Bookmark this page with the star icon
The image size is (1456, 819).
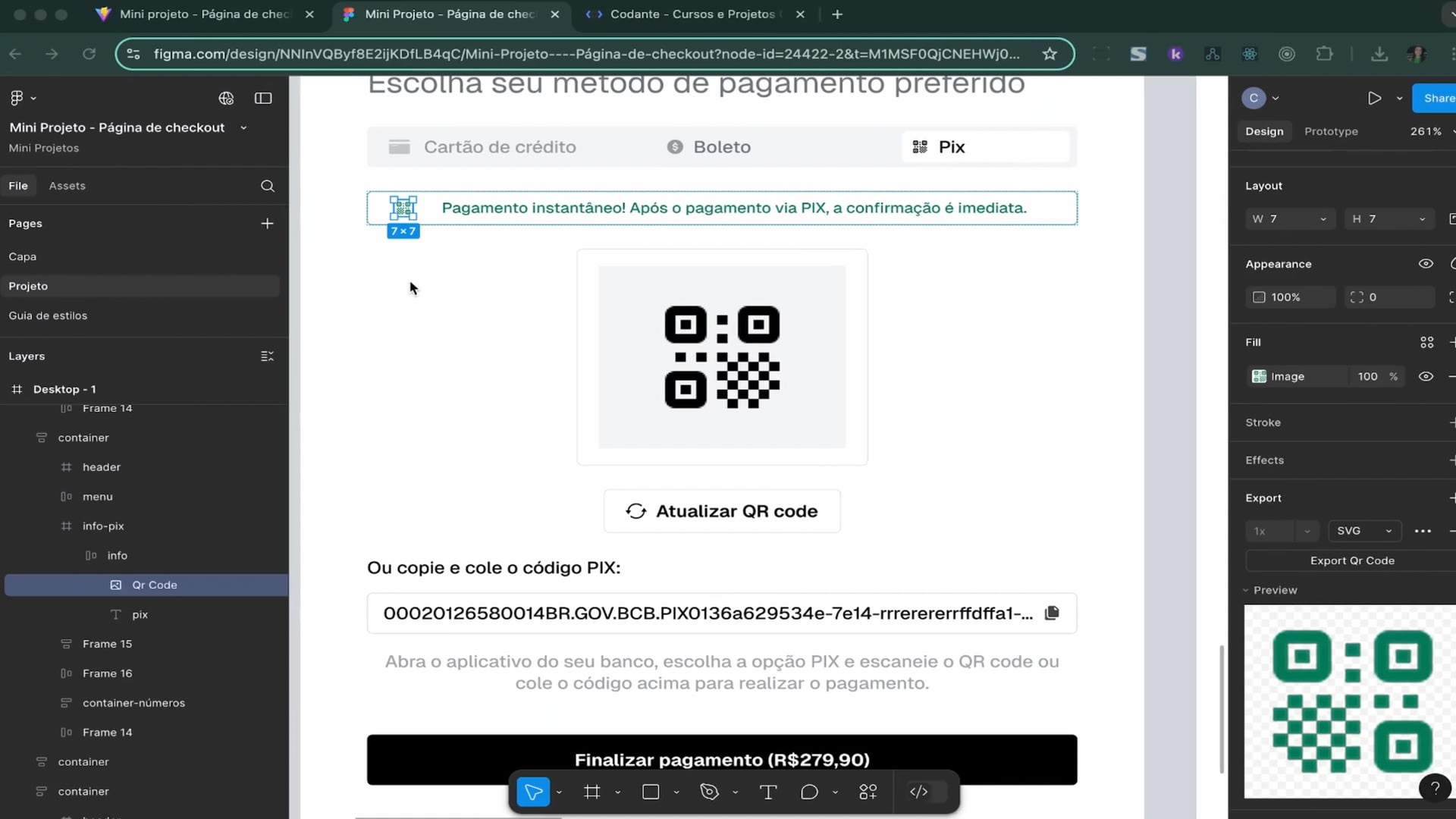click(1050, 54)
